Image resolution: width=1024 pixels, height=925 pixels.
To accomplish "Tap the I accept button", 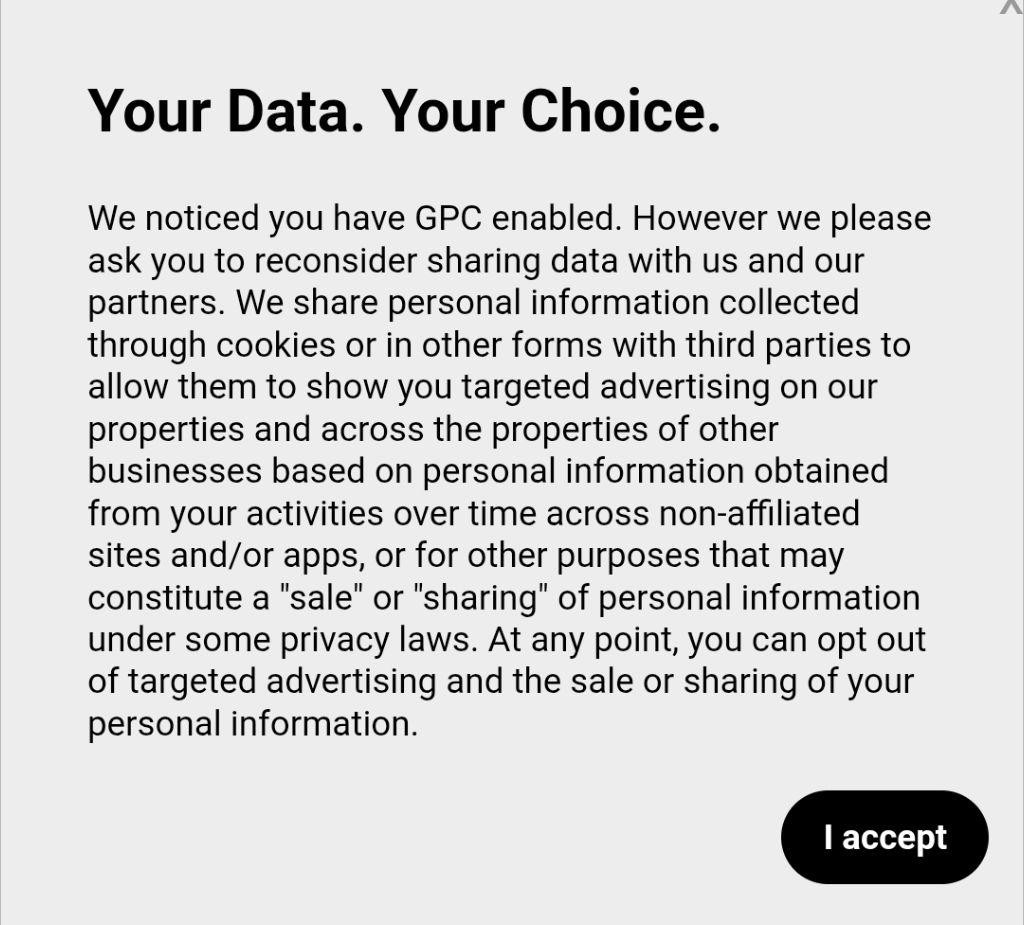I will click(x=884, y=837).
